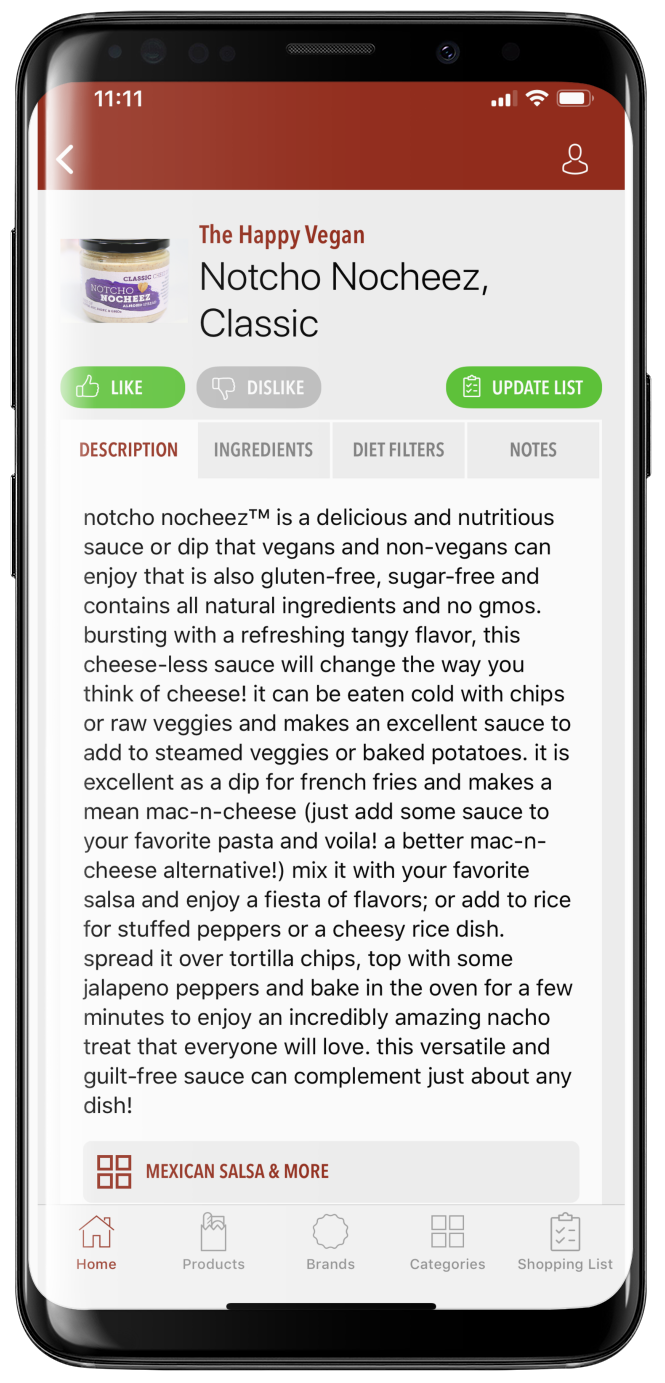Like the Notcho Nocheez product
Image resolution: width=665 pixels, height=1383 pixels.
click(x=123, y=388)
